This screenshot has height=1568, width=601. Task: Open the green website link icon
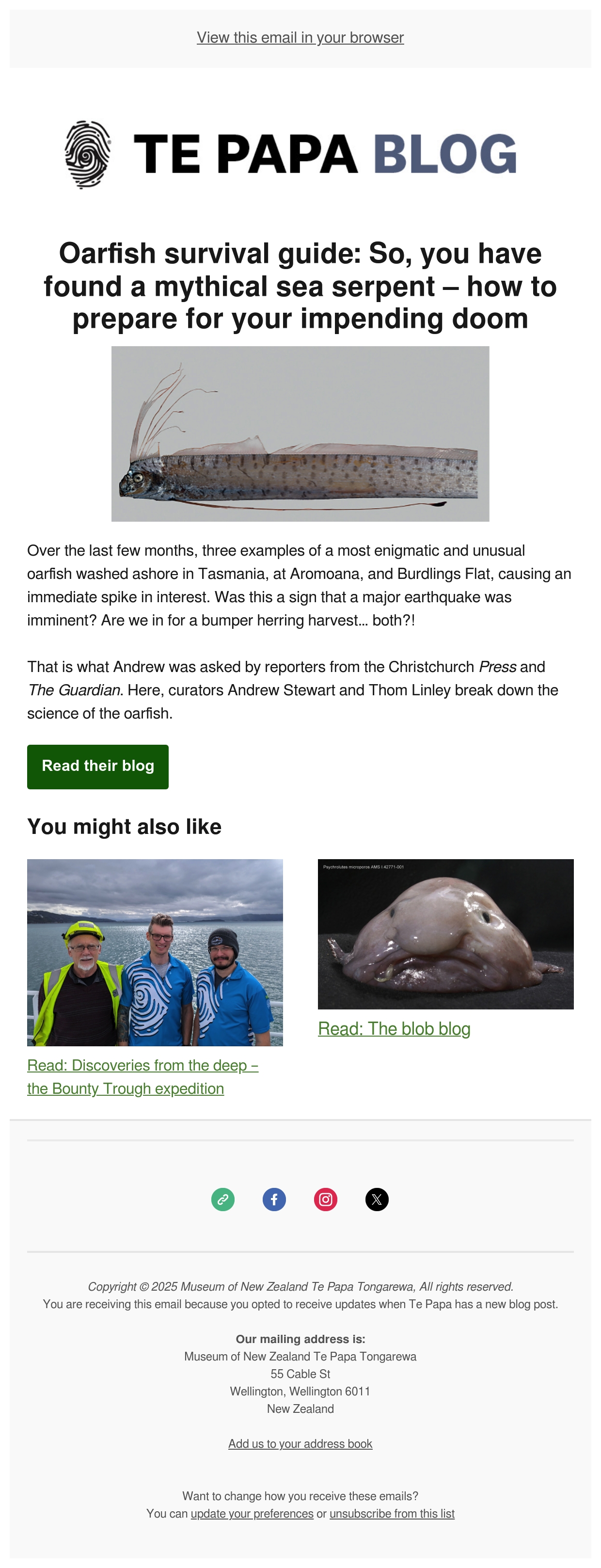[222, 1199]
